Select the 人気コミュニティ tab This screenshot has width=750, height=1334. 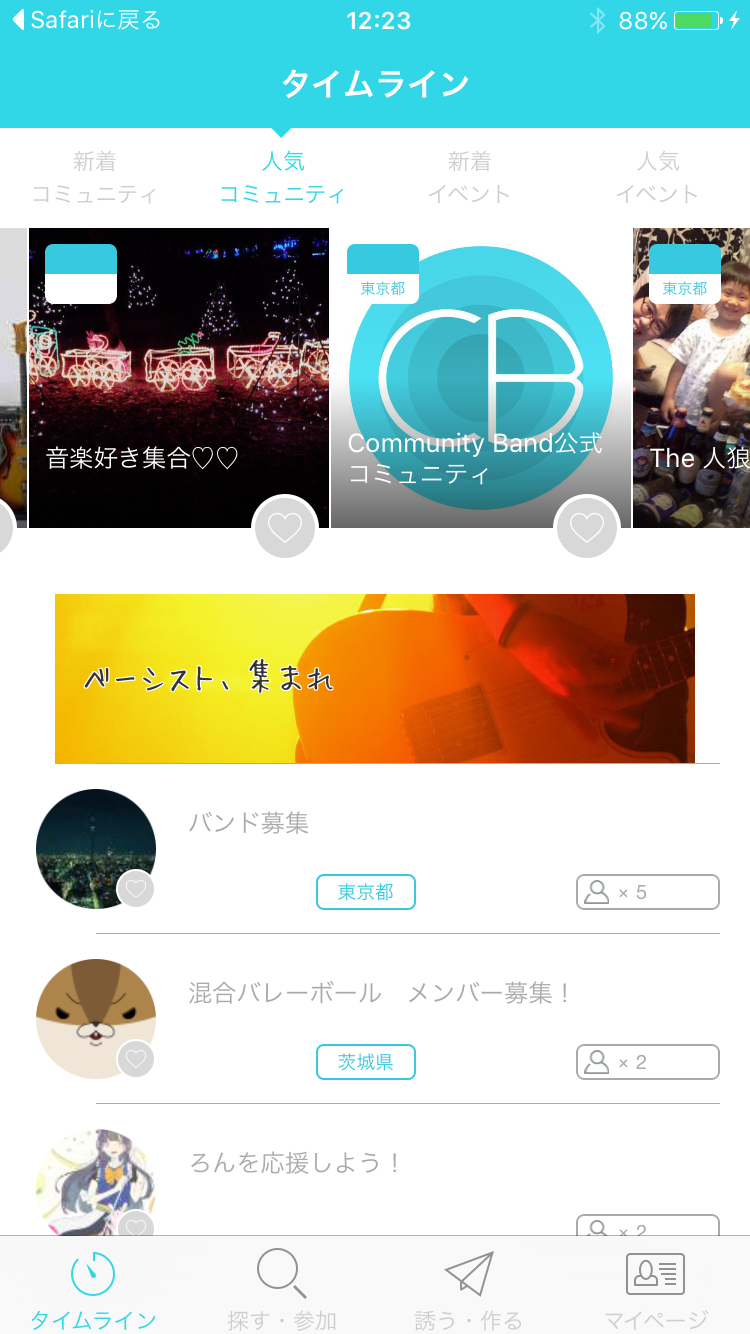pyautogui.click(x=282, y=177)
